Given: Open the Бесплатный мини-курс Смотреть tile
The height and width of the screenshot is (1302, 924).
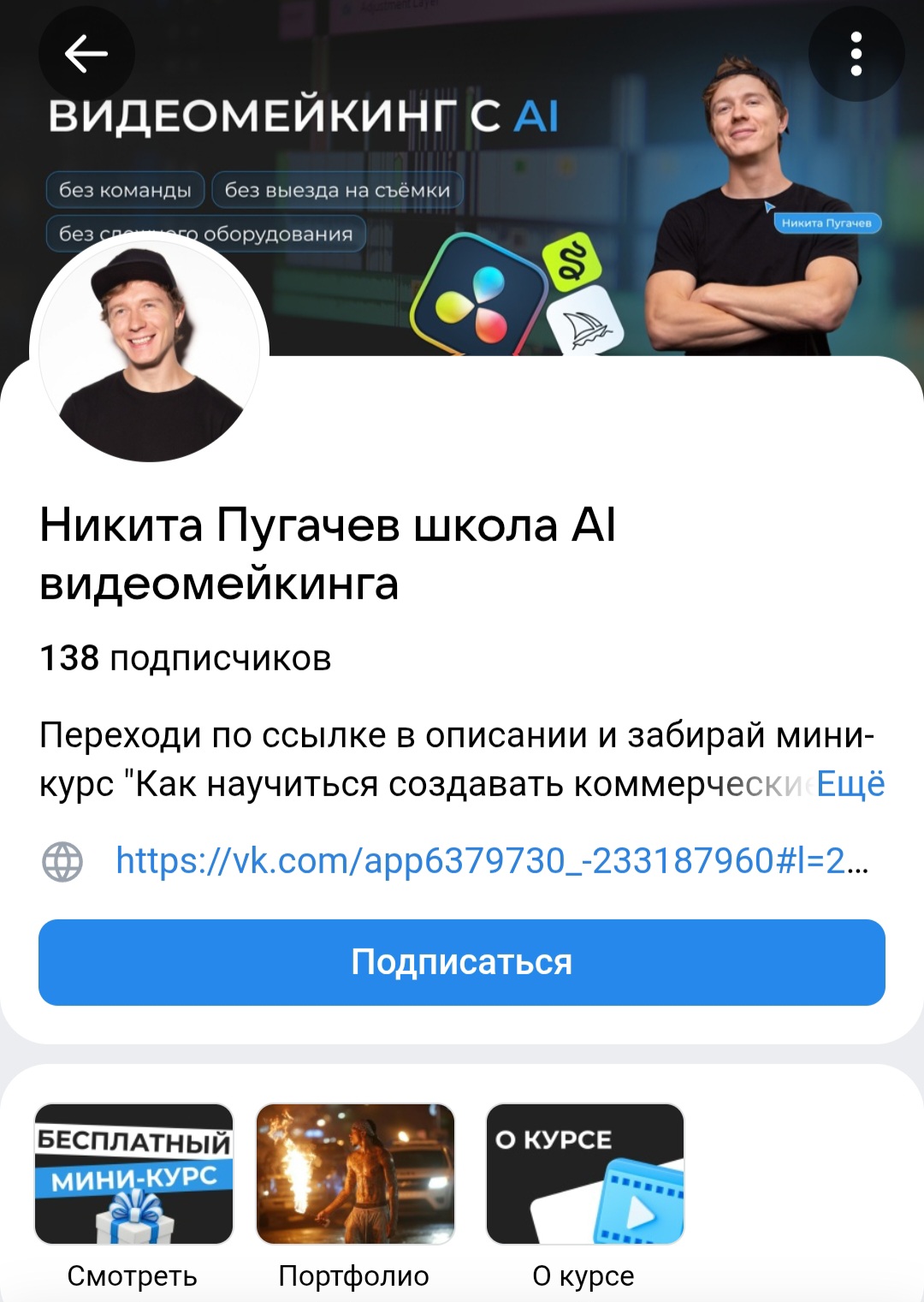Looking at the screenshot, I should [x=133, y=1174].
